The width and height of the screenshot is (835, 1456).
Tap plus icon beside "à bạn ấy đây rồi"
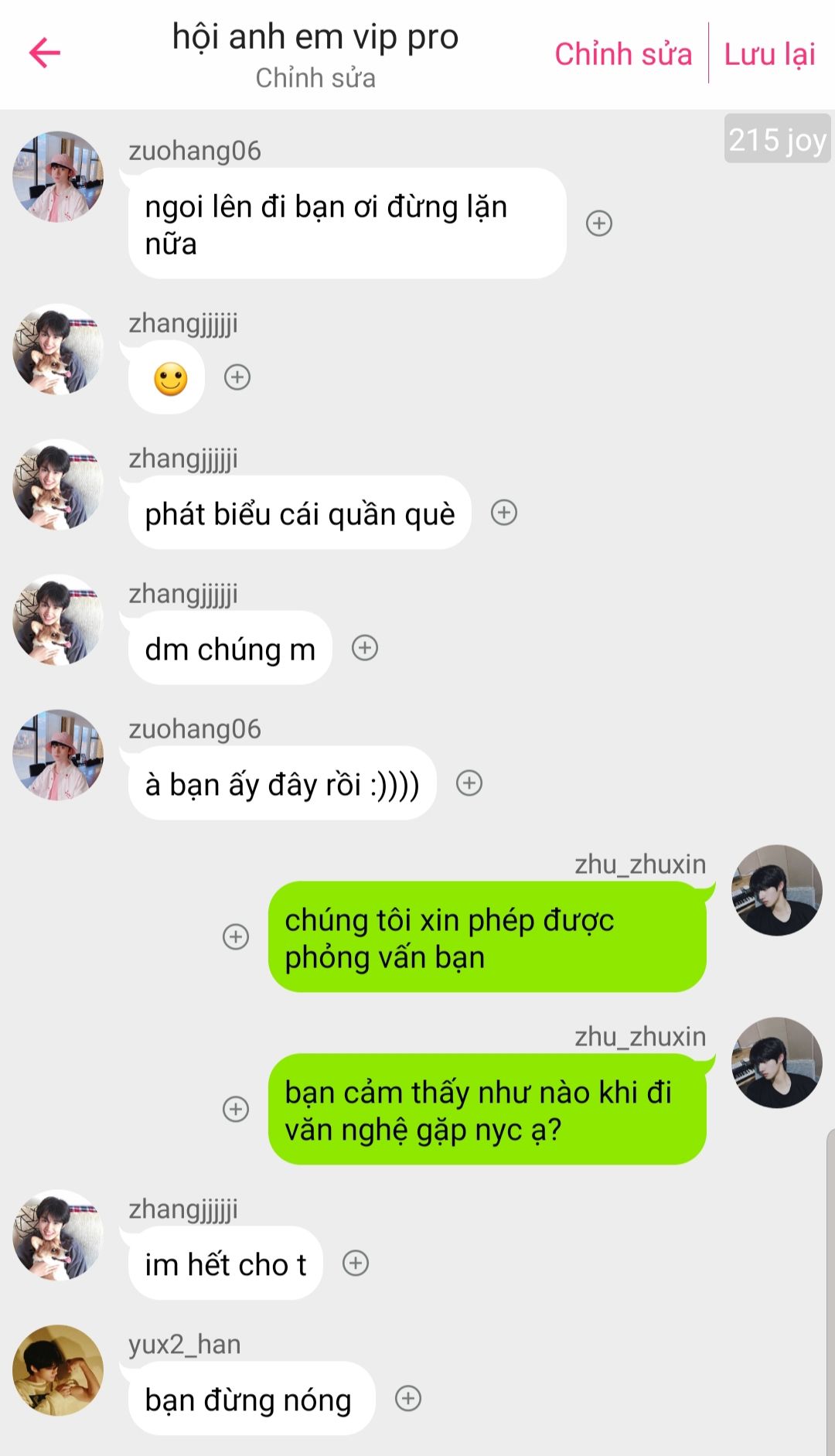469,783
